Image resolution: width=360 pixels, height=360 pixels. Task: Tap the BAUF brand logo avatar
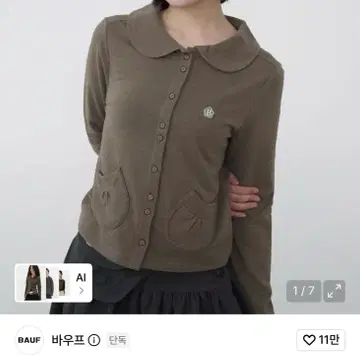(x=29, y=340)
